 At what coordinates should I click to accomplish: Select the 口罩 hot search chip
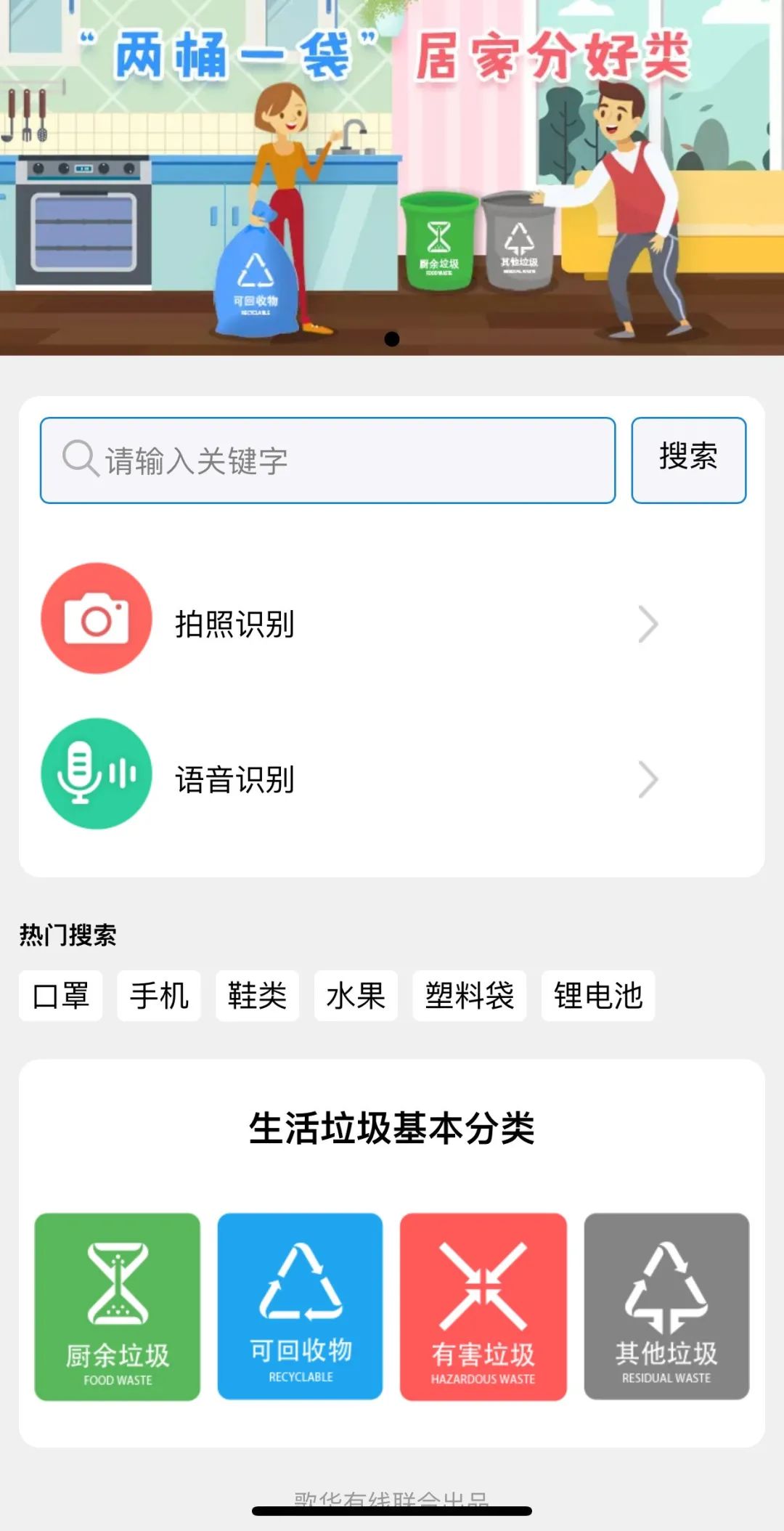(x=61, y=996)
